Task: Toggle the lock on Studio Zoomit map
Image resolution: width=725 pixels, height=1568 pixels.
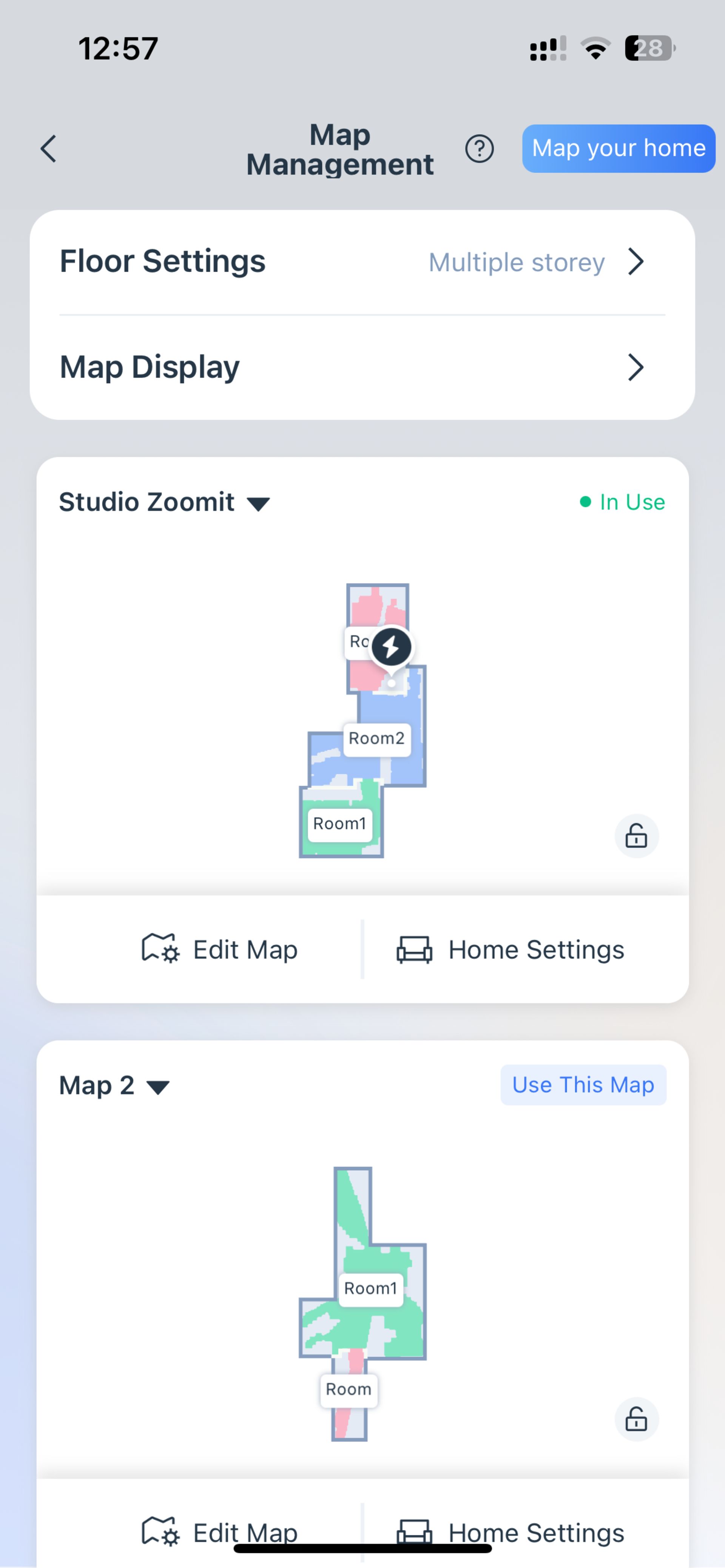Action: [636, 836]
